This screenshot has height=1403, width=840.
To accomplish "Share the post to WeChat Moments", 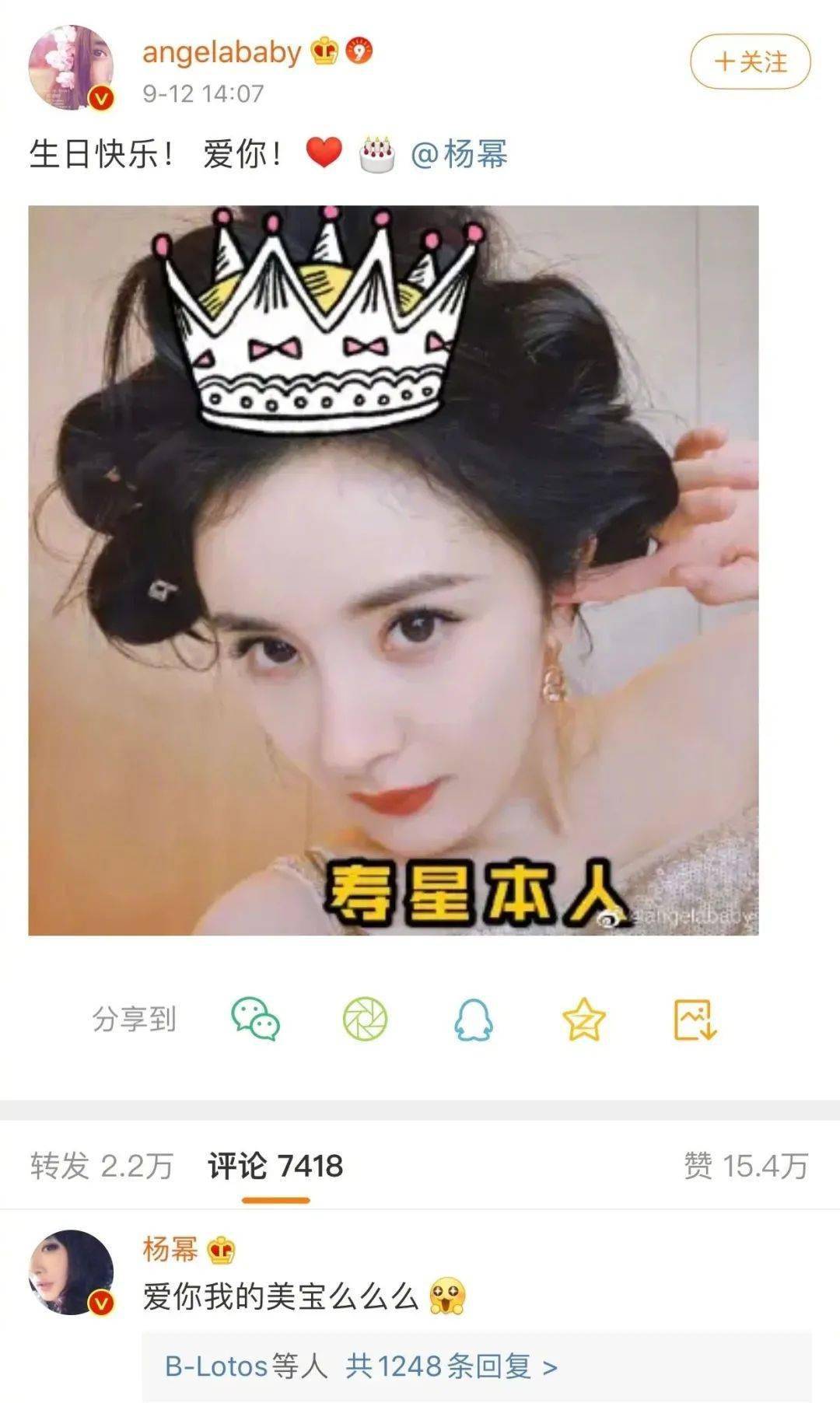I will point(365,1019).
